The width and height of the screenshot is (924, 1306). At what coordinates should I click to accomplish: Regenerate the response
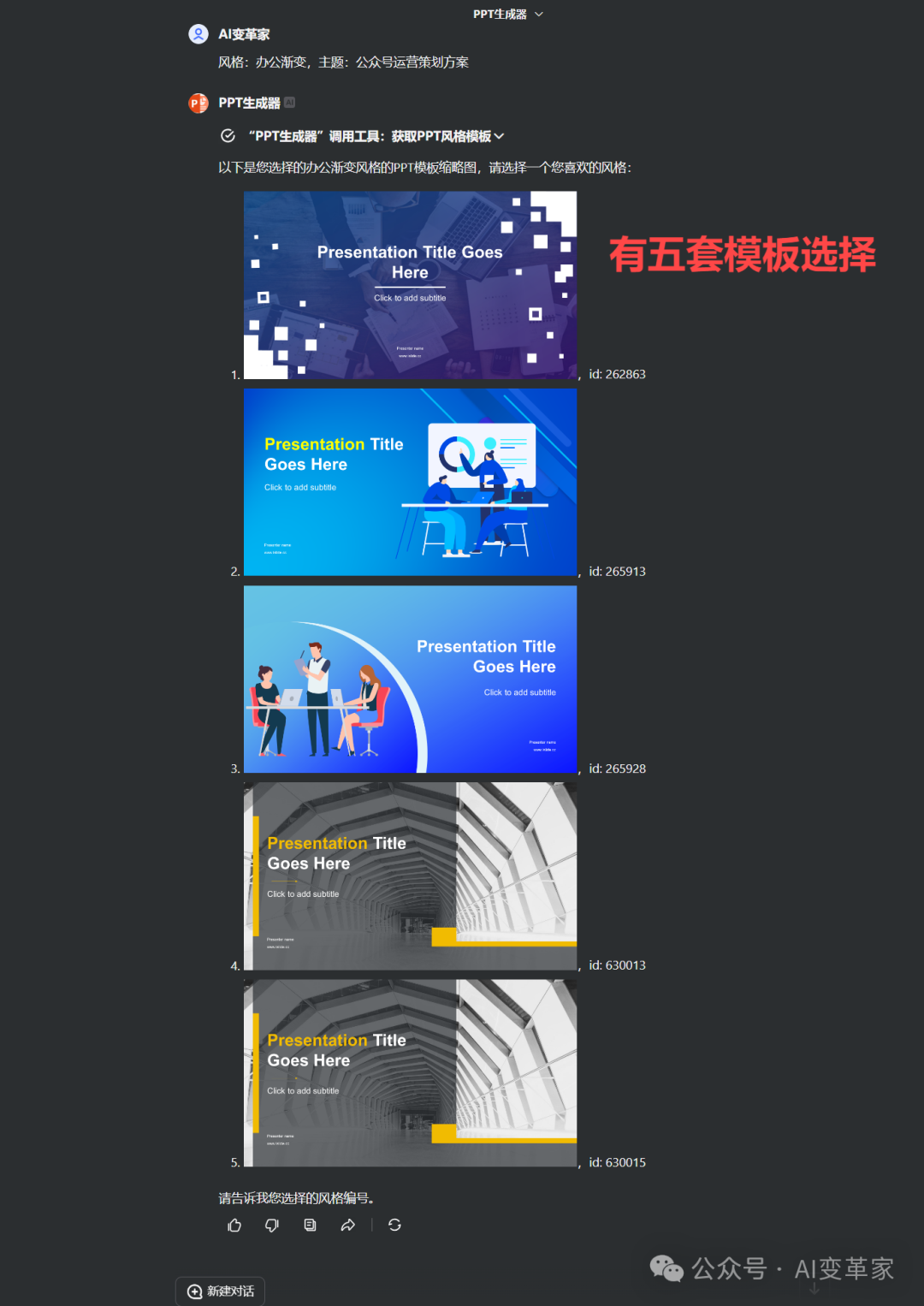(394, 1226)
